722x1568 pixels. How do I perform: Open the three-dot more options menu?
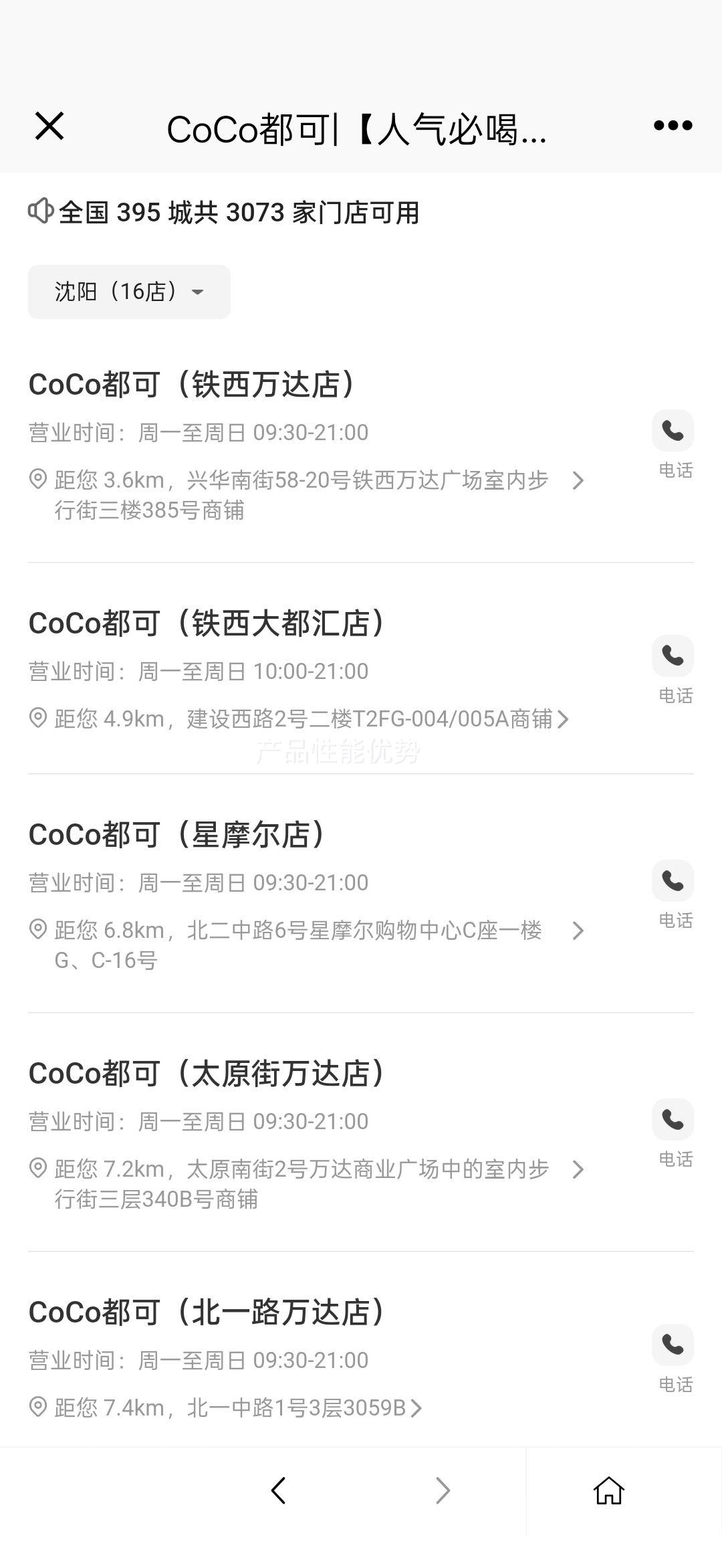[x=673, y=125]
